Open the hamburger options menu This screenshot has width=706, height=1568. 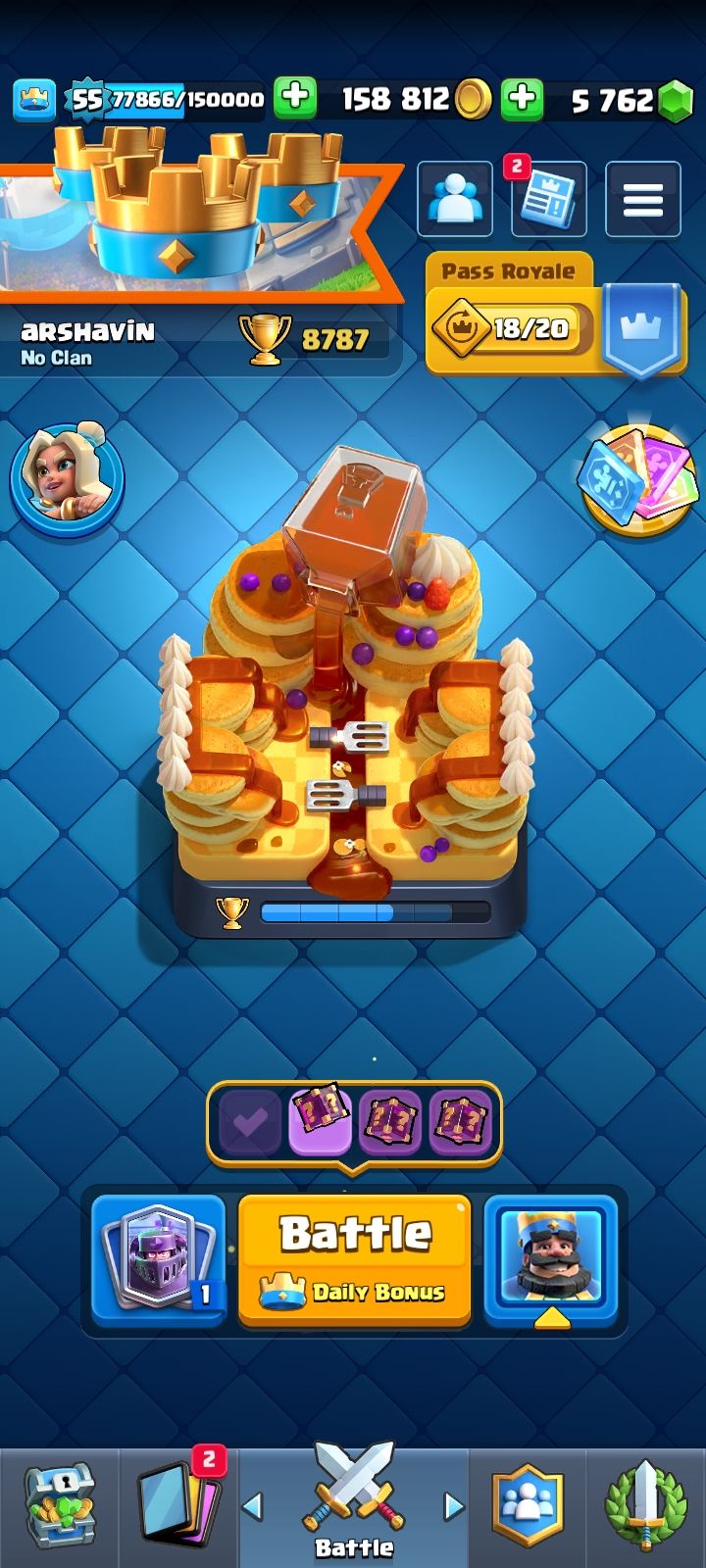point(642,200)
